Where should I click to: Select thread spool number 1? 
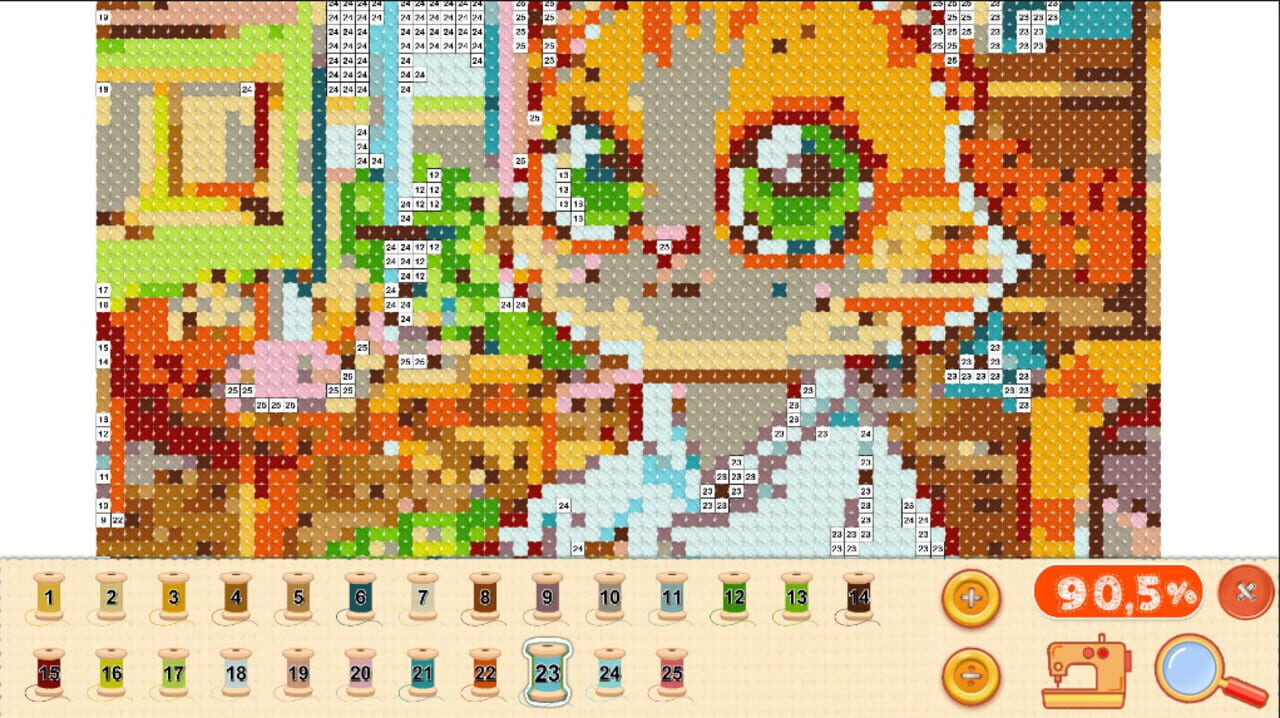tap(49, 597)
